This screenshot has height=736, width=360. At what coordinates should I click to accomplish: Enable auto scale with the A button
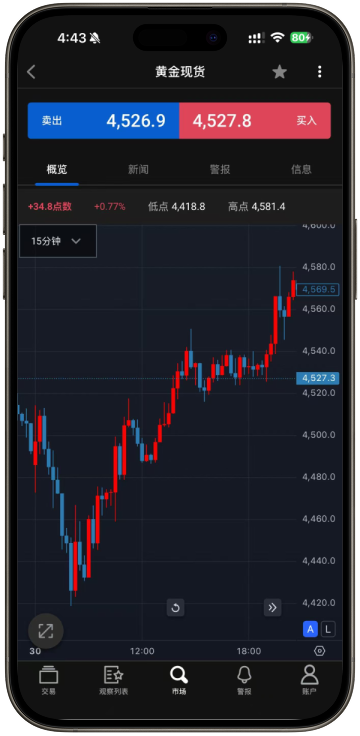pyautogui.click(x=310, y=629)
